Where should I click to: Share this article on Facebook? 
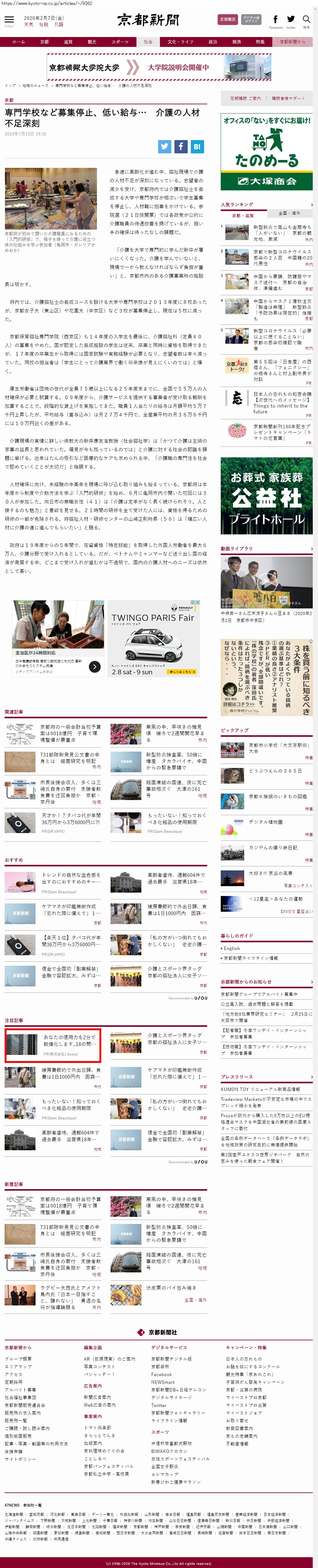(180, 146)
